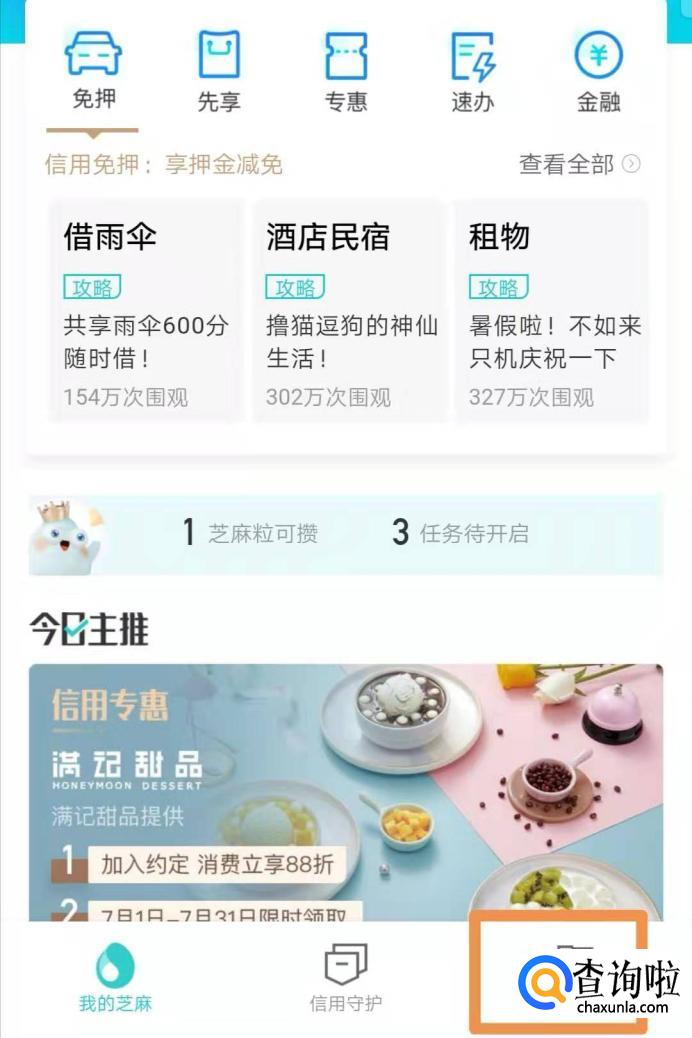The width and height of the screenshot is (692, 1038).
Task: Open the 租物 card
Action: click(551, 311)
